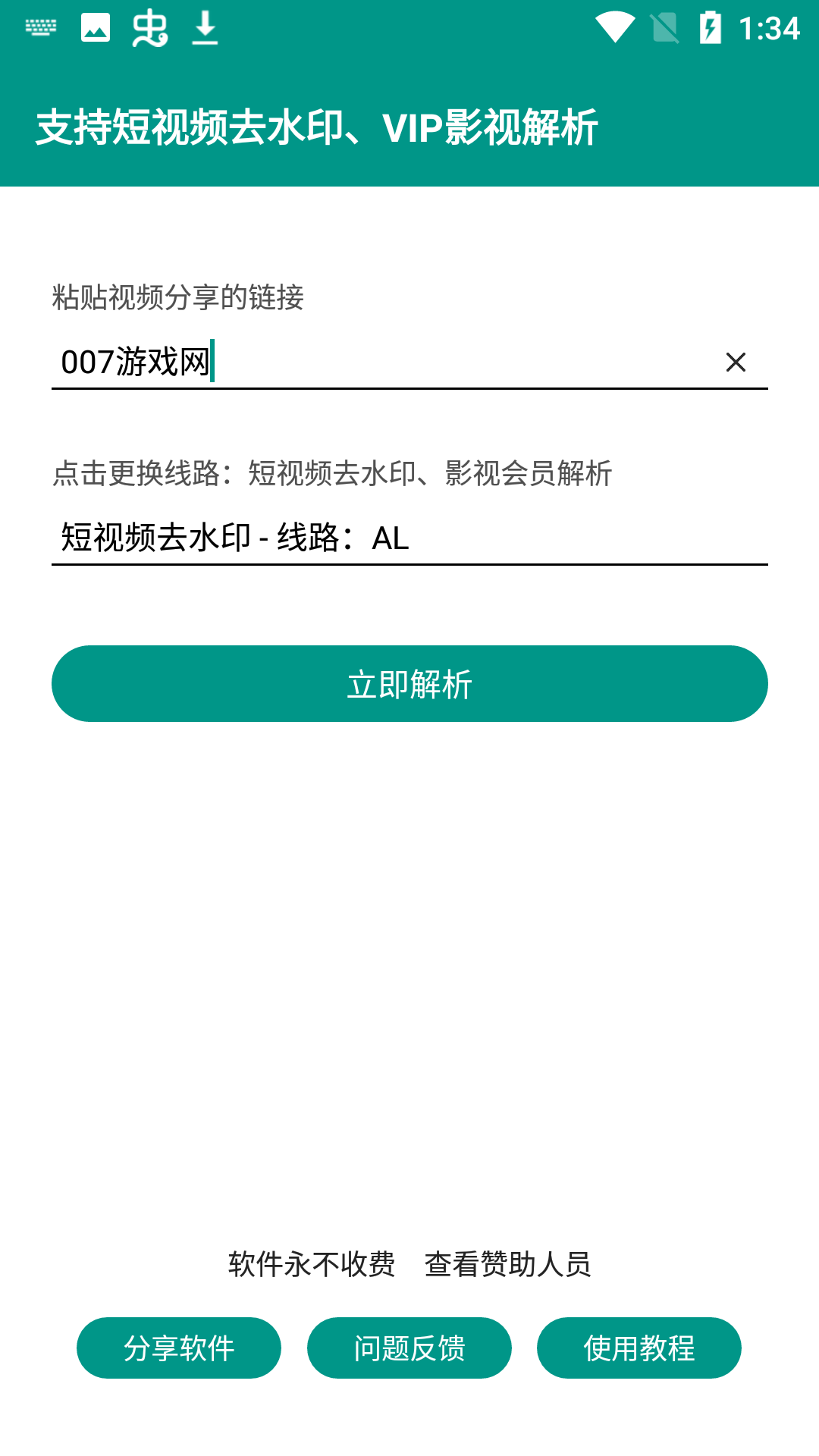
Task: Clear the pasted link text
Action: click(736, 362)
